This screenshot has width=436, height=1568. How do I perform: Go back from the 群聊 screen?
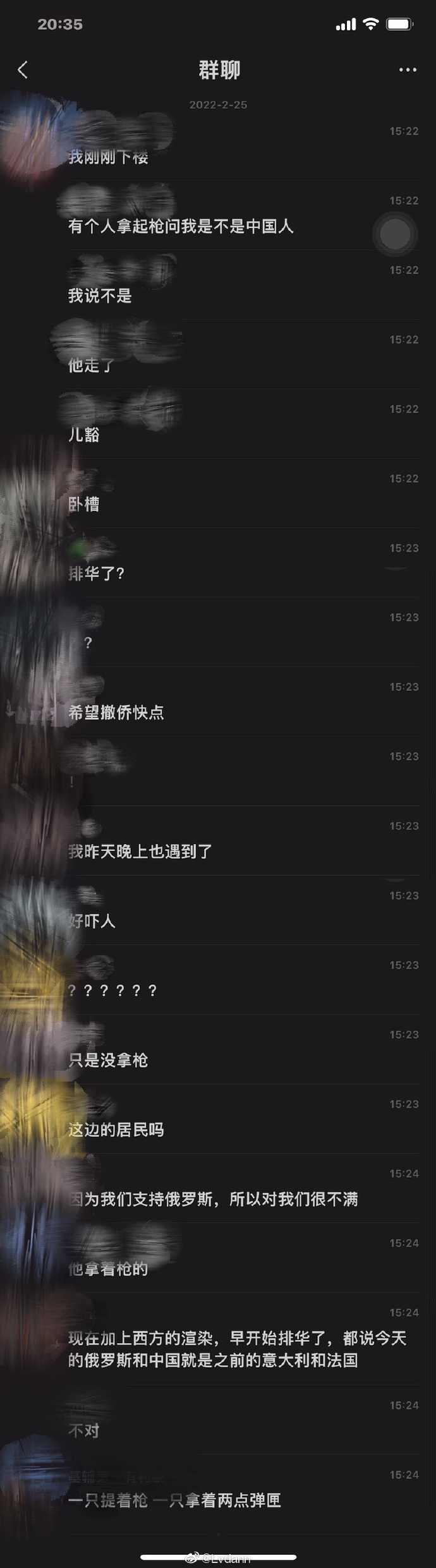click(x=23, y=69)
